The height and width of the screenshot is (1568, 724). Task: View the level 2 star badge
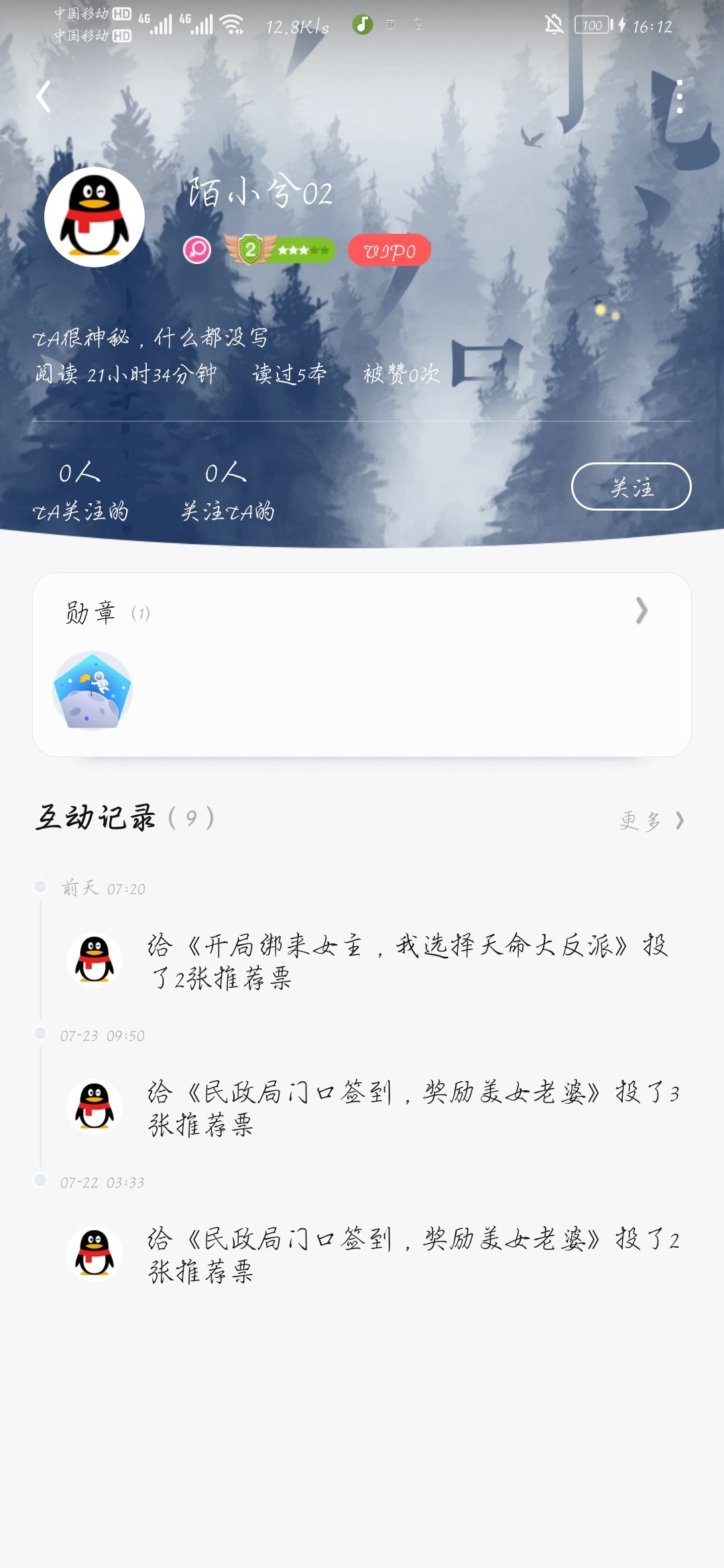click(x=280, y=250)
